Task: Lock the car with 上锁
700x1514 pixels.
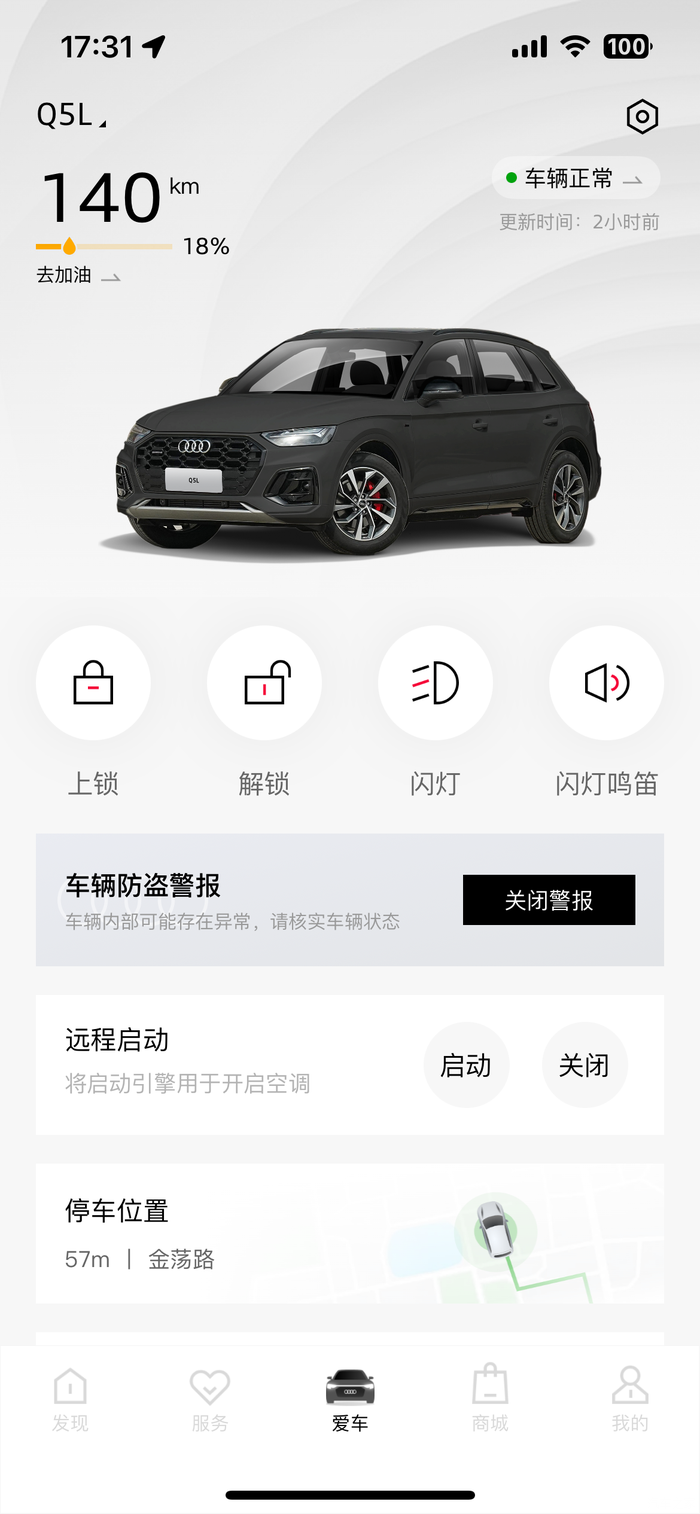Action: 93,684
